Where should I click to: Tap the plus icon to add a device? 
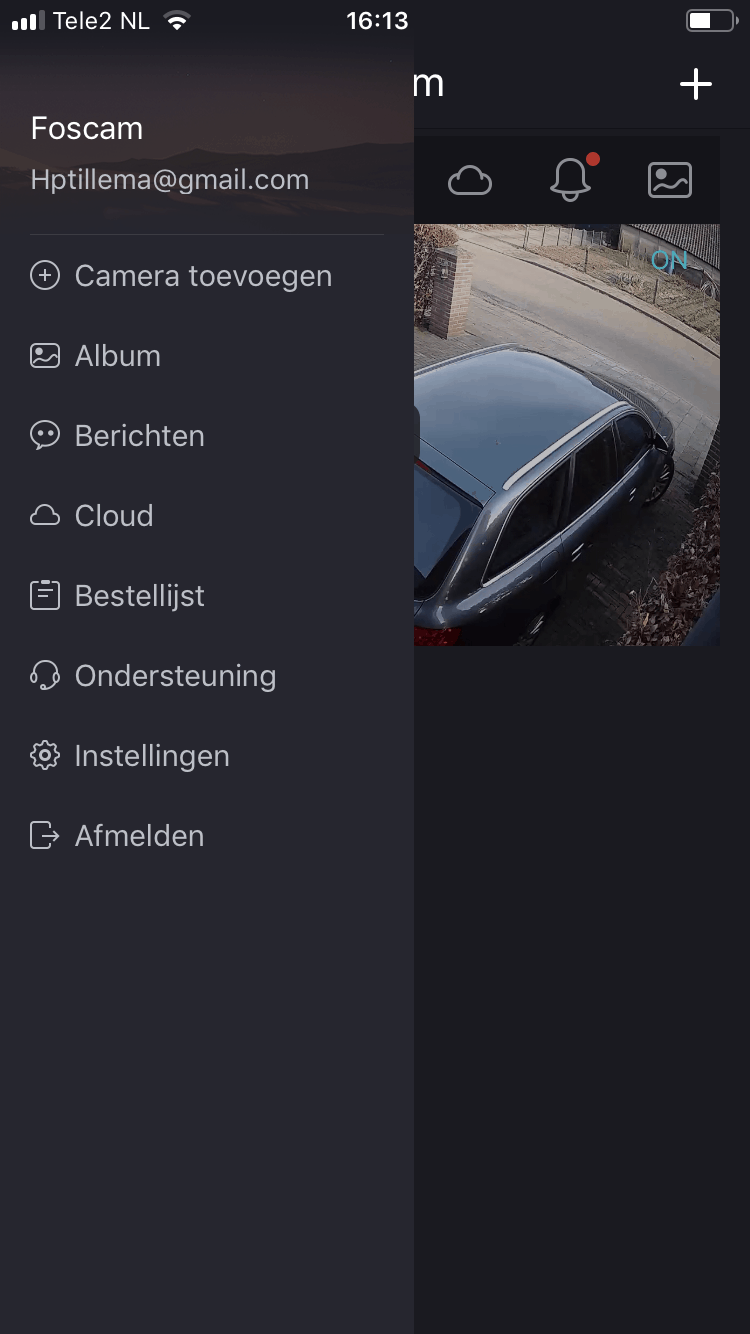(x=696, y=84)
